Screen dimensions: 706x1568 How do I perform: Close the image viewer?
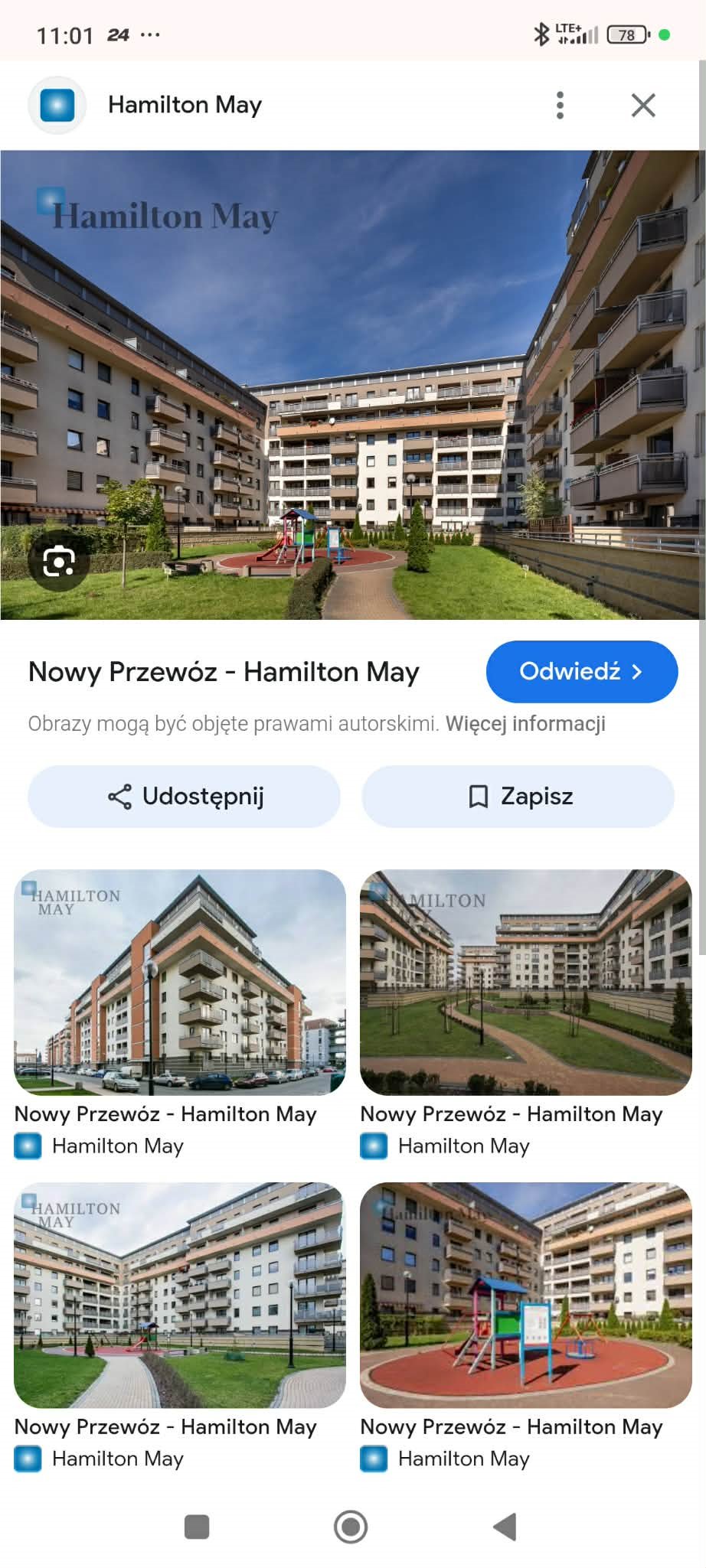(x=643, y=105)
